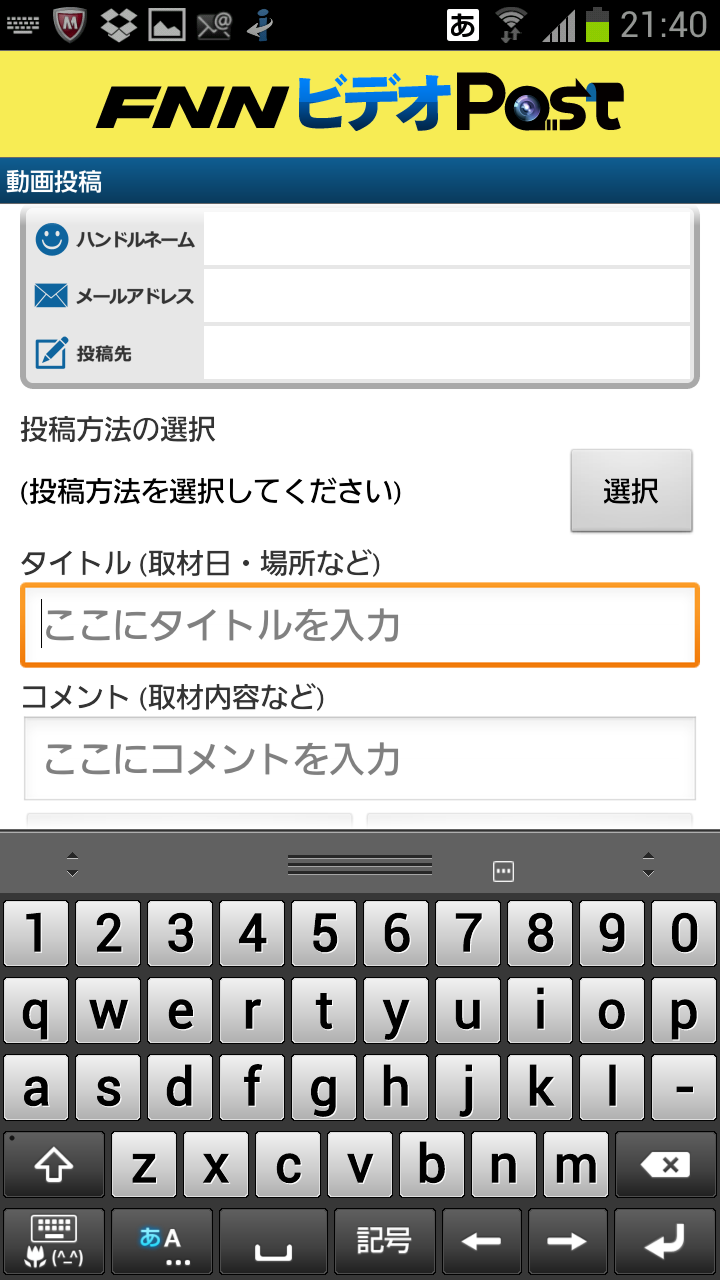The width and height of the screenshot is (720, 1280).
Task: Tap the 投稿先 input field
Action: 446,353
